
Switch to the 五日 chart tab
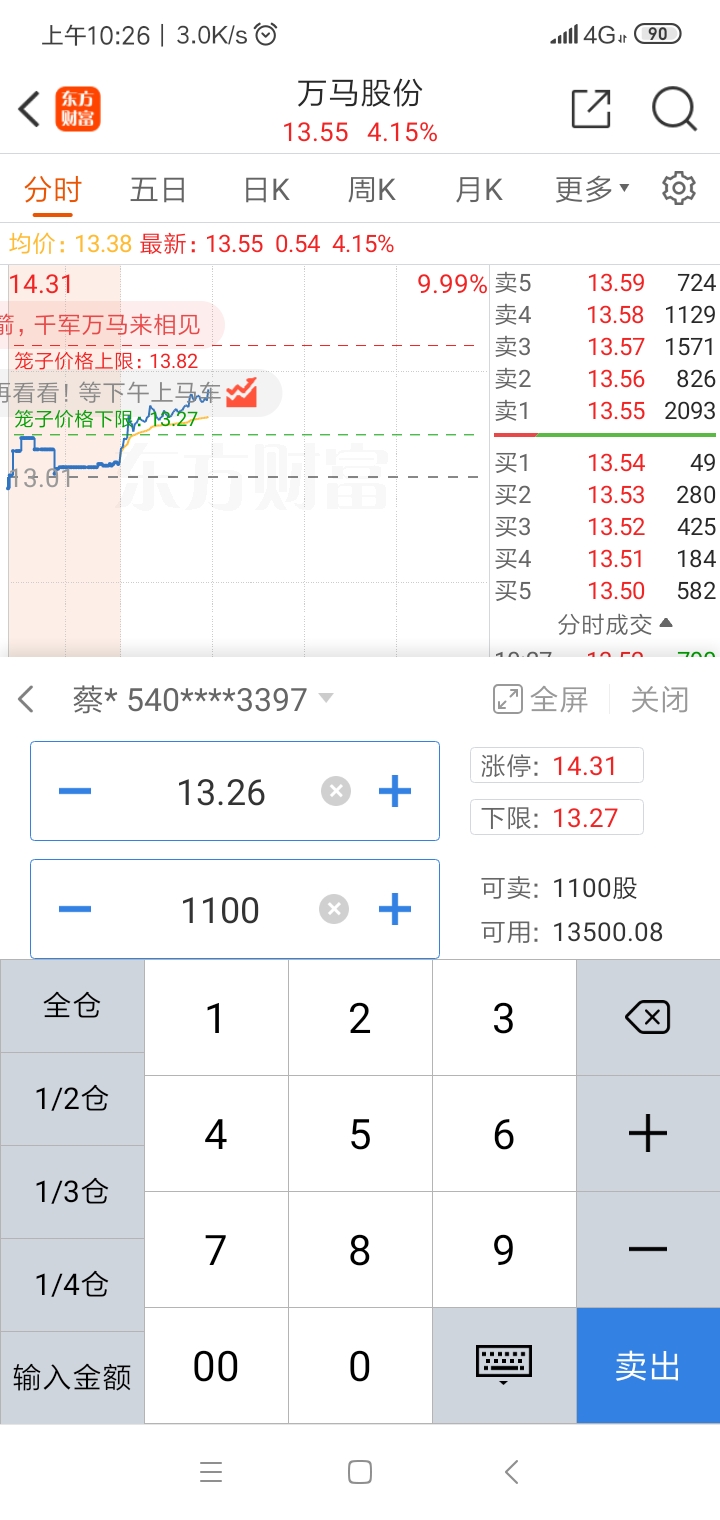click(158, 189)
